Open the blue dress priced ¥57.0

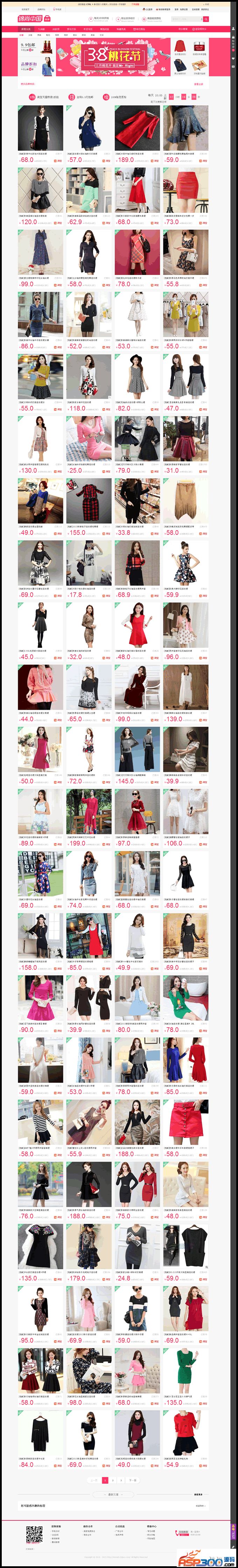click(x=89, y=128)
